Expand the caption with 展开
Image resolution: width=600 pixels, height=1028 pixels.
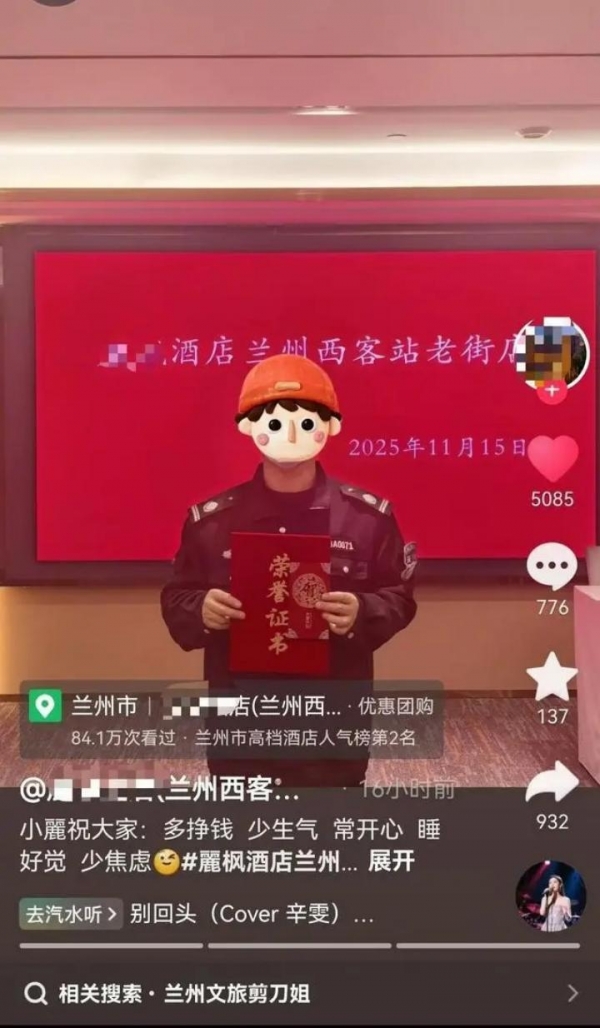pyautogui.click(x=391, y=862)
